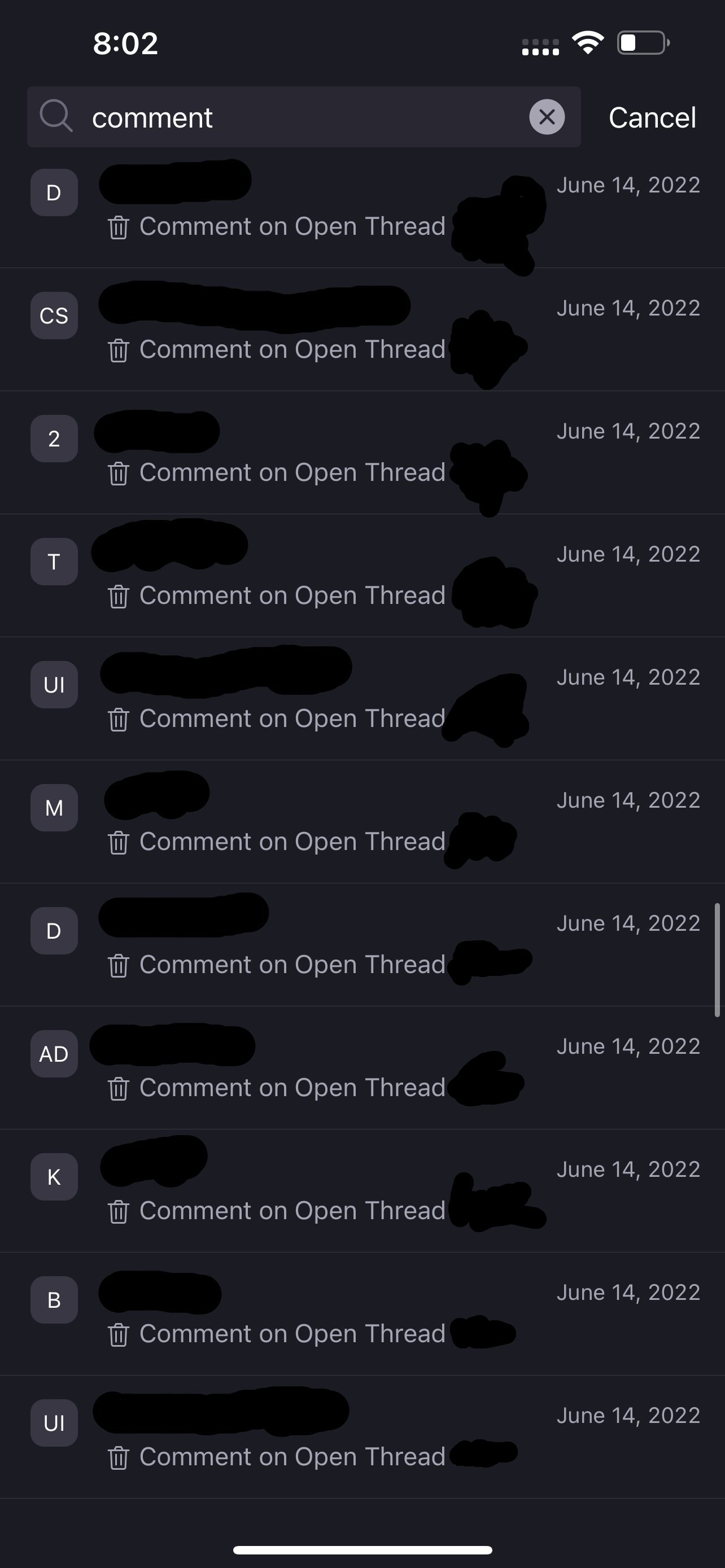Open the result with B avatar
725x1568 pixels.
point(362,1313)
